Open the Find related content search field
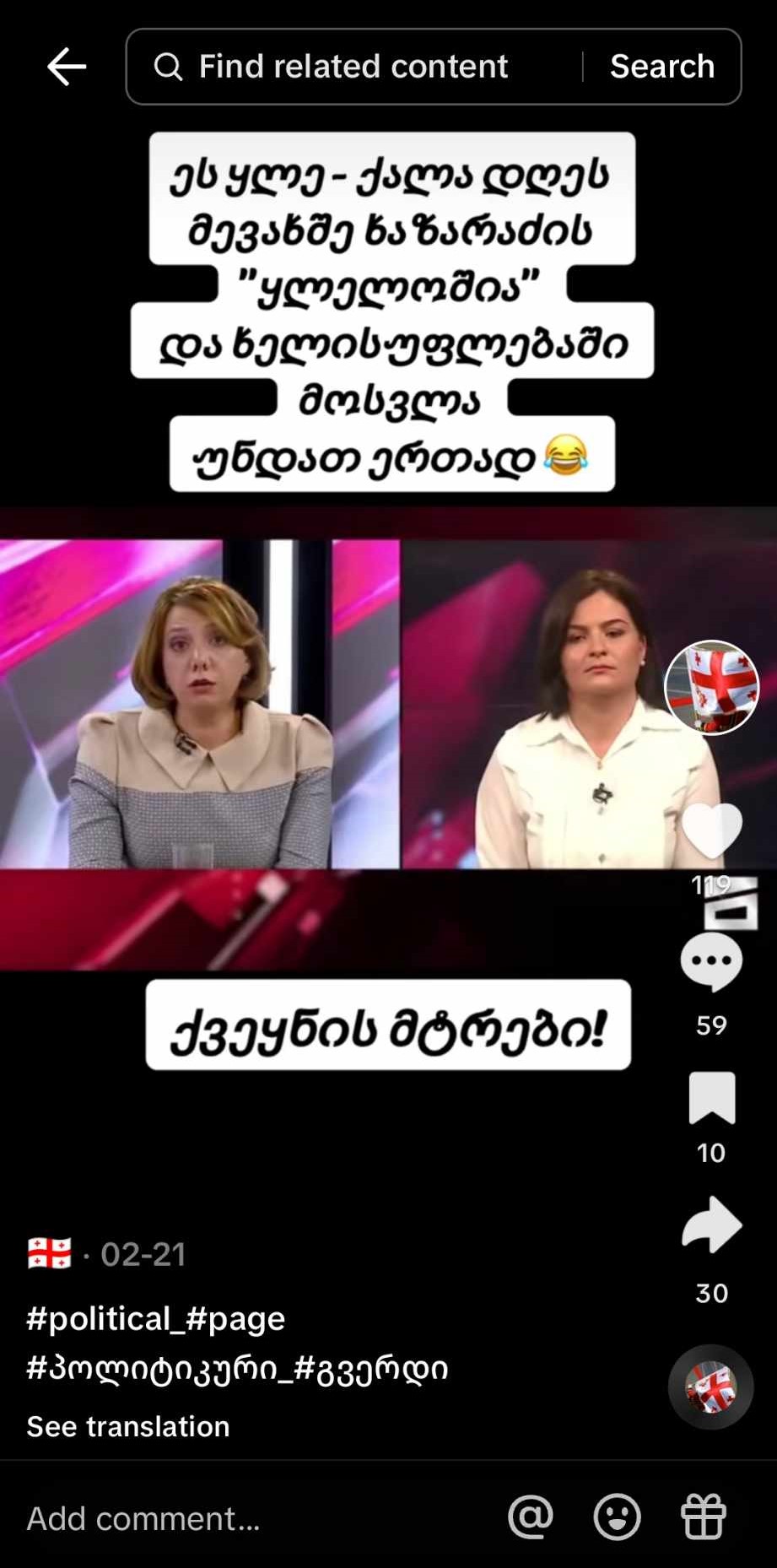The width and height of the screenshot is (777, 1568). [353, 67]
